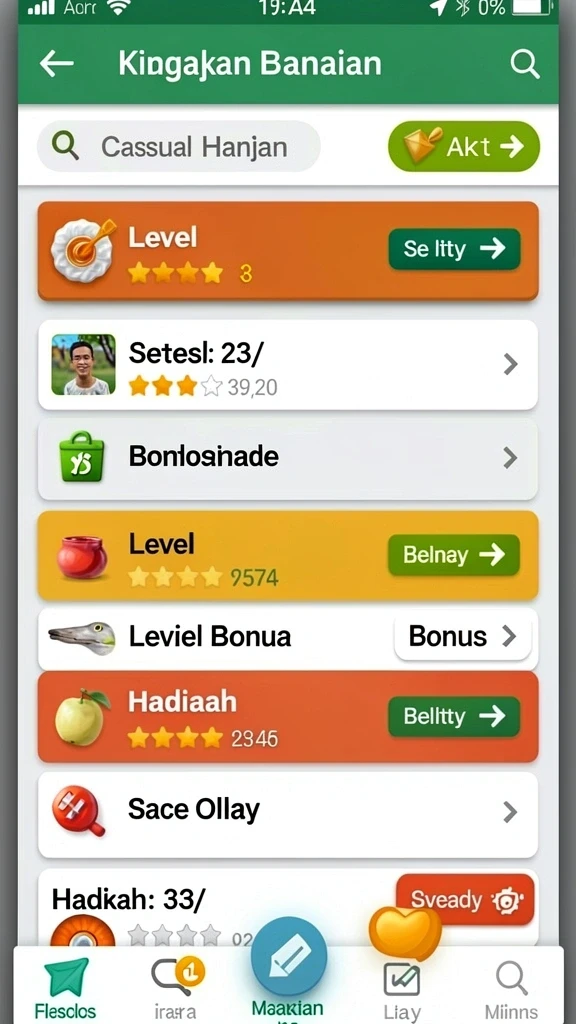
Task: Tap the Cassual Hanjan search field
Action: pos(178,146)
